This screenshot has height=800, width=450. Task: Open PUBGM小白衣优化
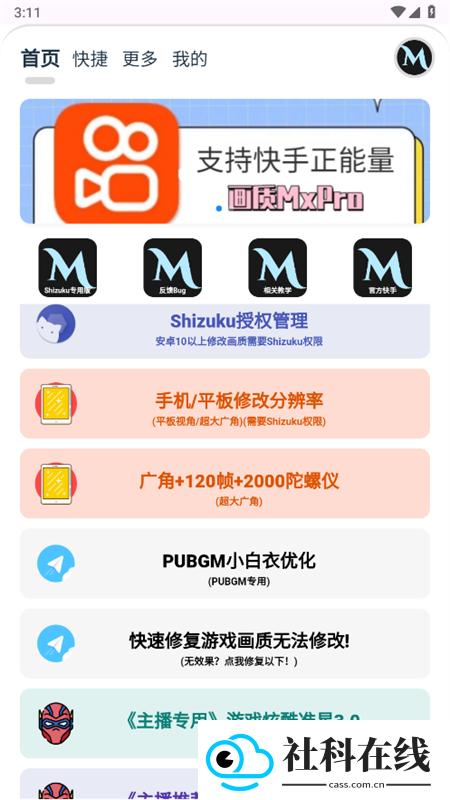(x=225, y=563)
